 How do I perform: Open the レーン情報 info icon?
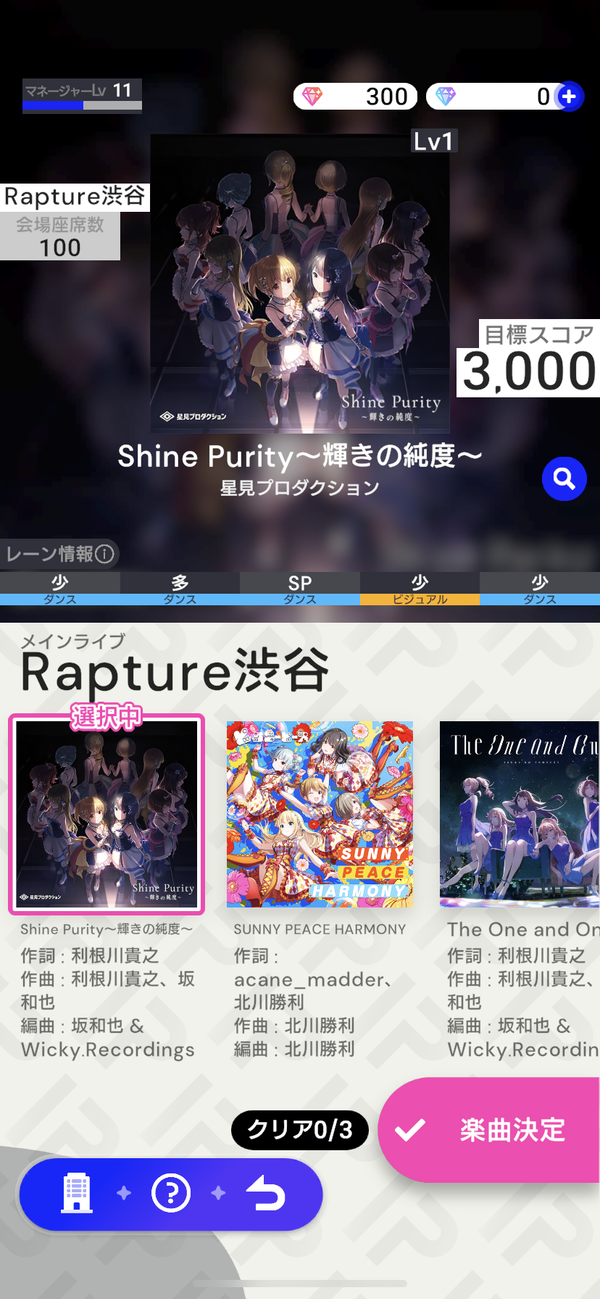(105, 553)
